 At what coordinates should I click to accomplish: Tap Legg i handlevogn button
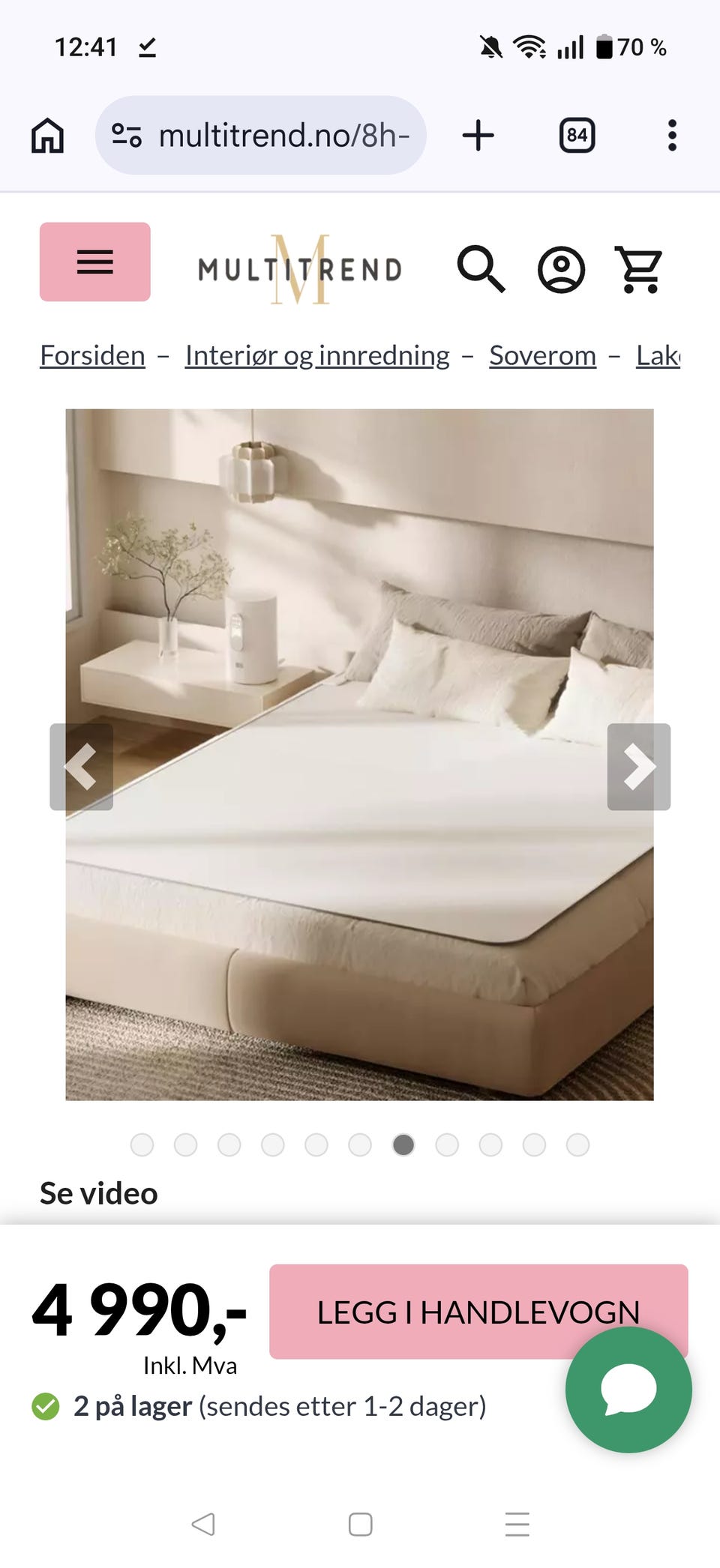point(478,1312)
